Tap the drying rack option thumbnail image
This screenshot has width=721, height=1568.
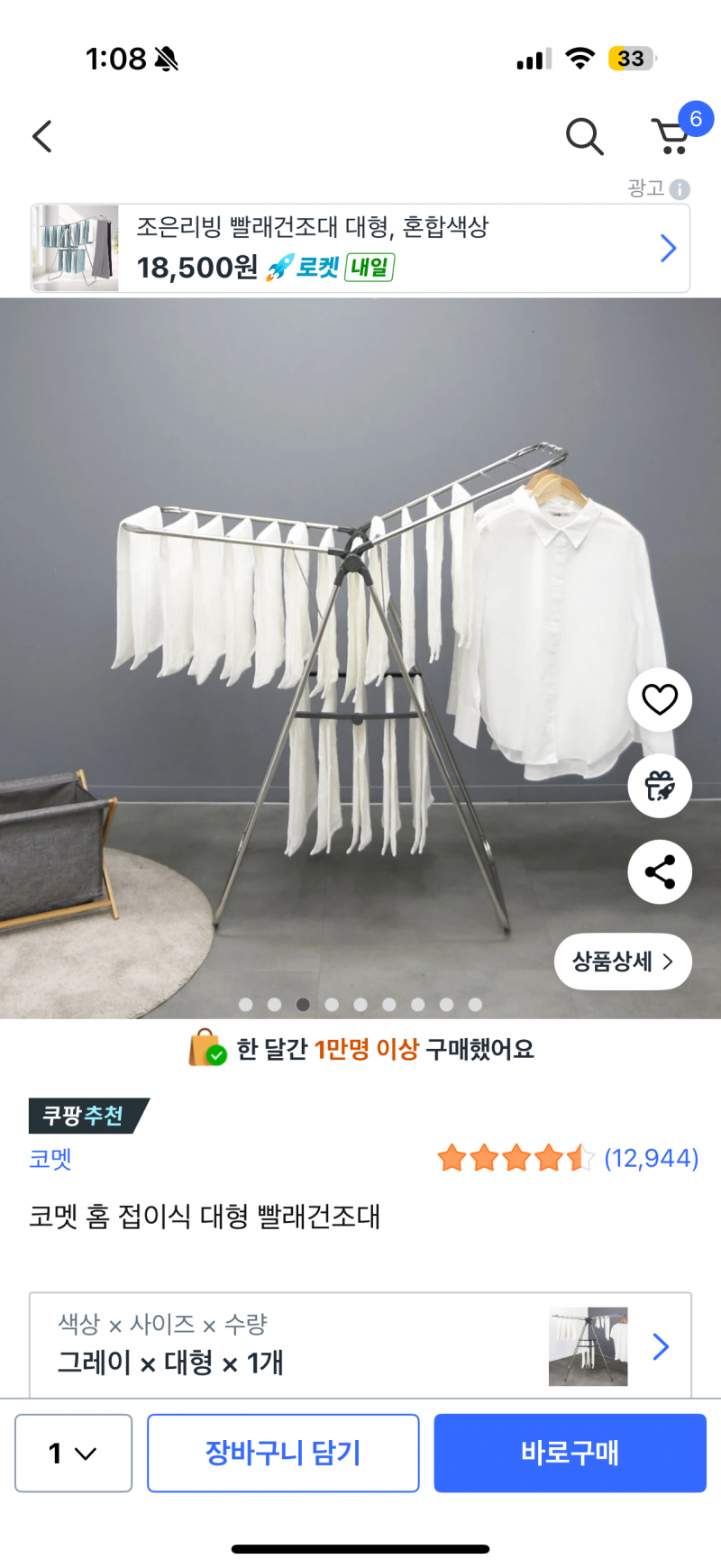[x=588, y=1346]
